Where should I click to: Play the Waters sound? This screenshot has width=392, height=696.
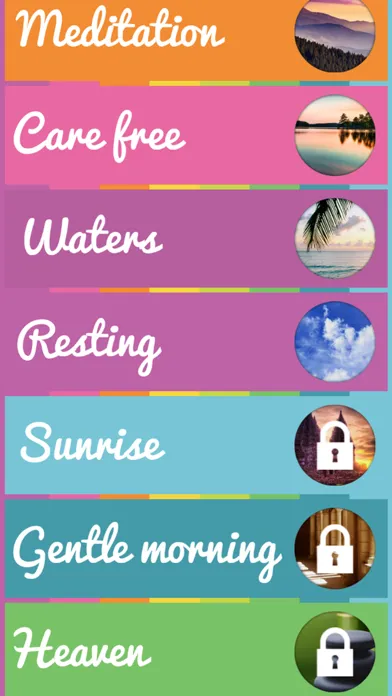(x=196, y=238)
